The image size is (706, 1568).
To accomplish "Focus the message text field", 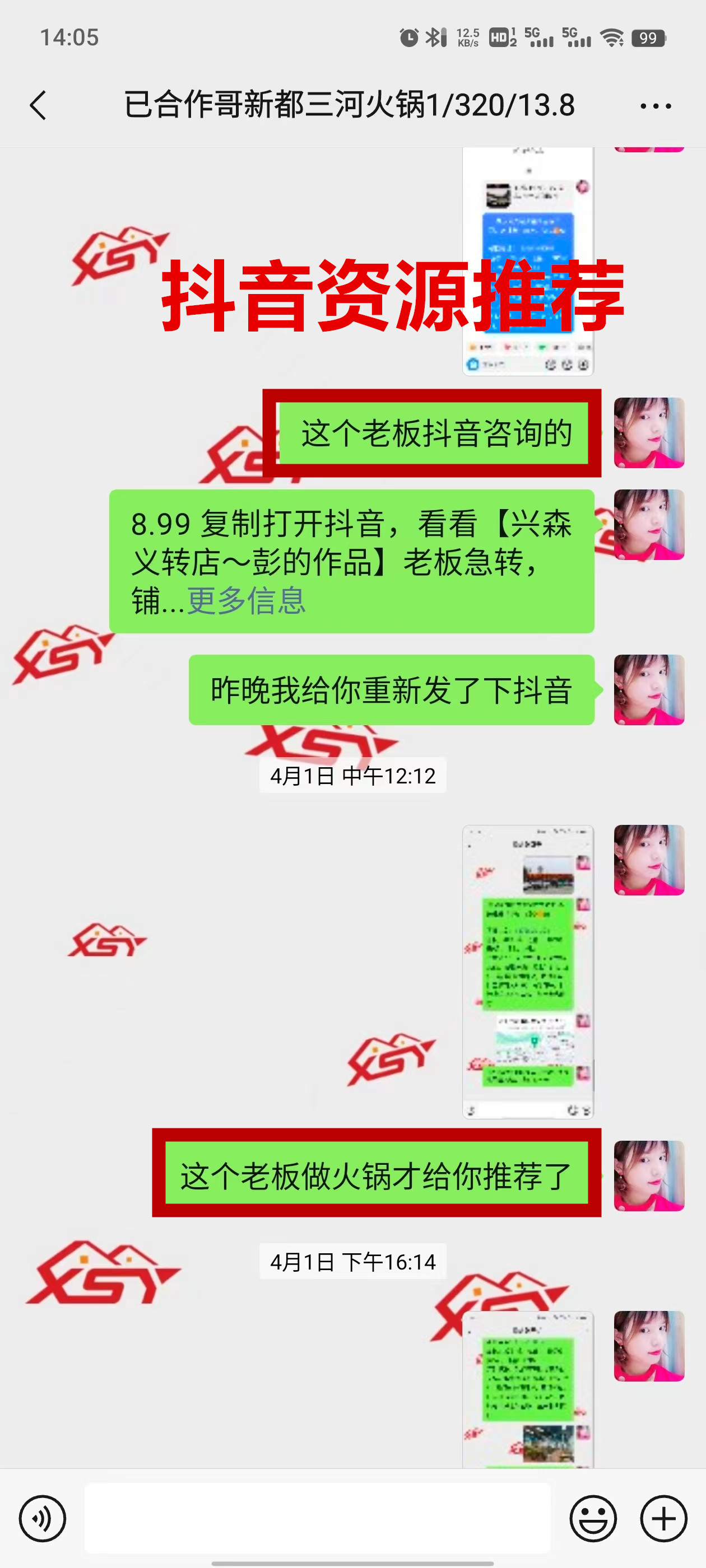I will tap(317, 1518).
